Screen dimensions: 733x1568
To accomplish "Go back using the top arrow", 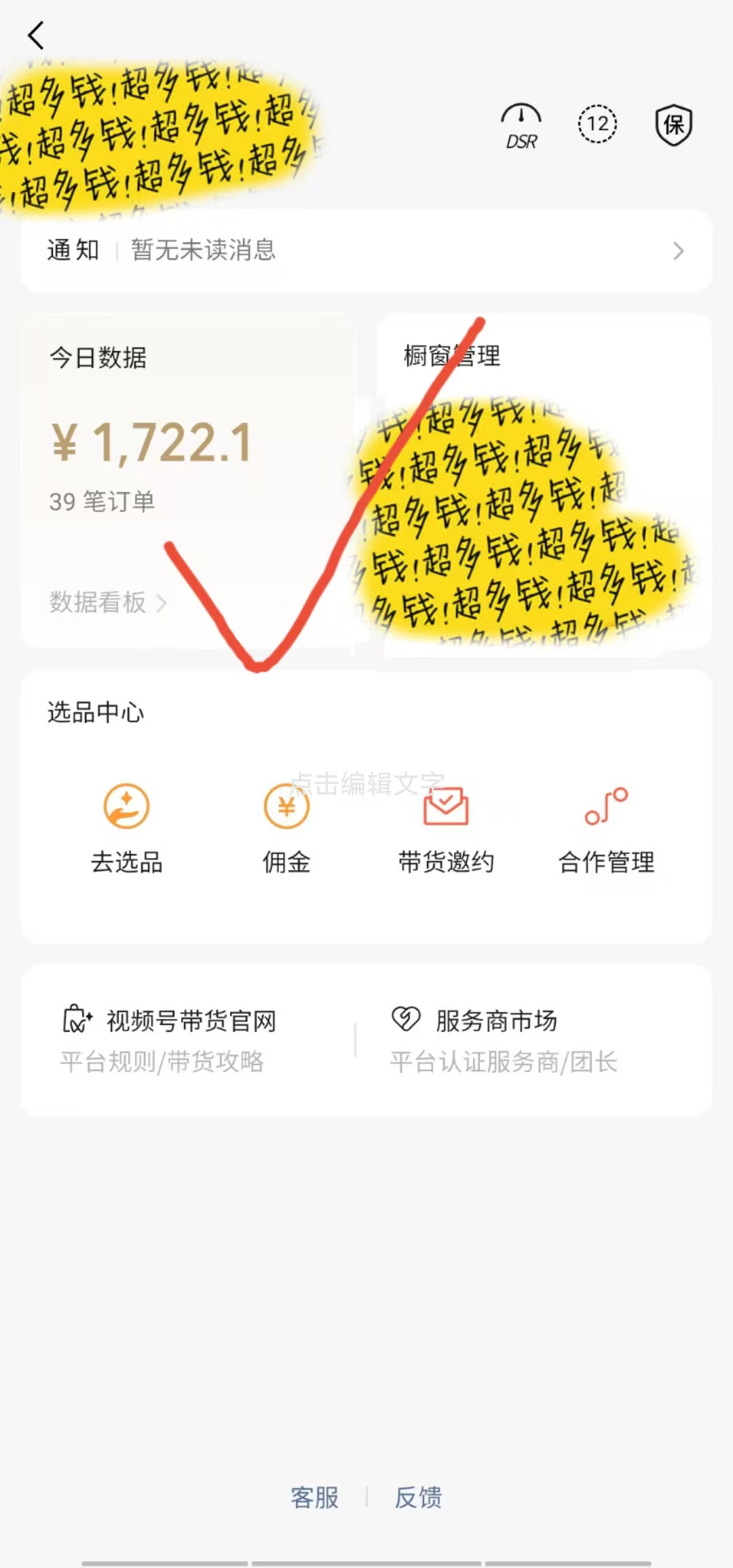I will (36, 35).
